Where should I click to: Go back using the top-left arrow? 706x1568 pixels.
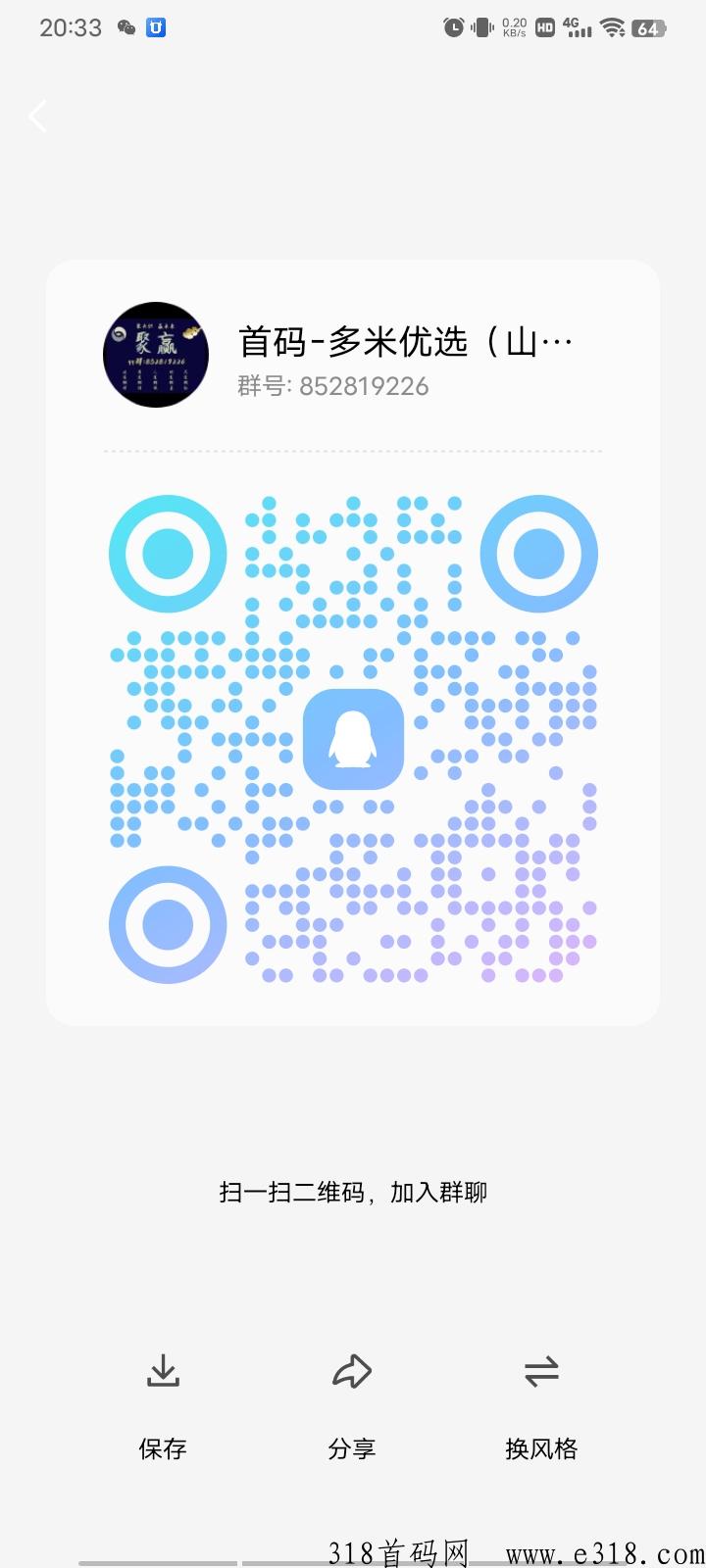click(37, 117)
